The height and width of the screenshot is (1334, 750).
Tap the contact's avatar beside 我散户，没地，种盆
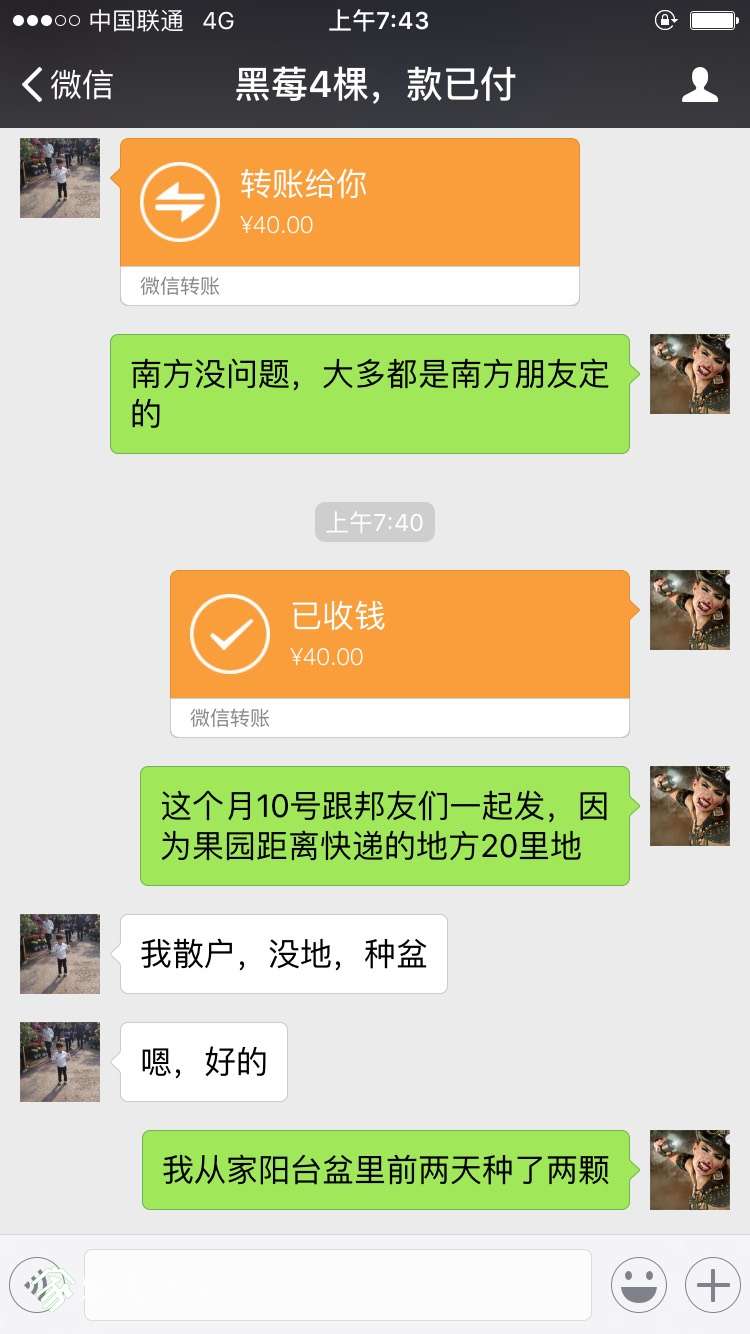click(60, 954)
